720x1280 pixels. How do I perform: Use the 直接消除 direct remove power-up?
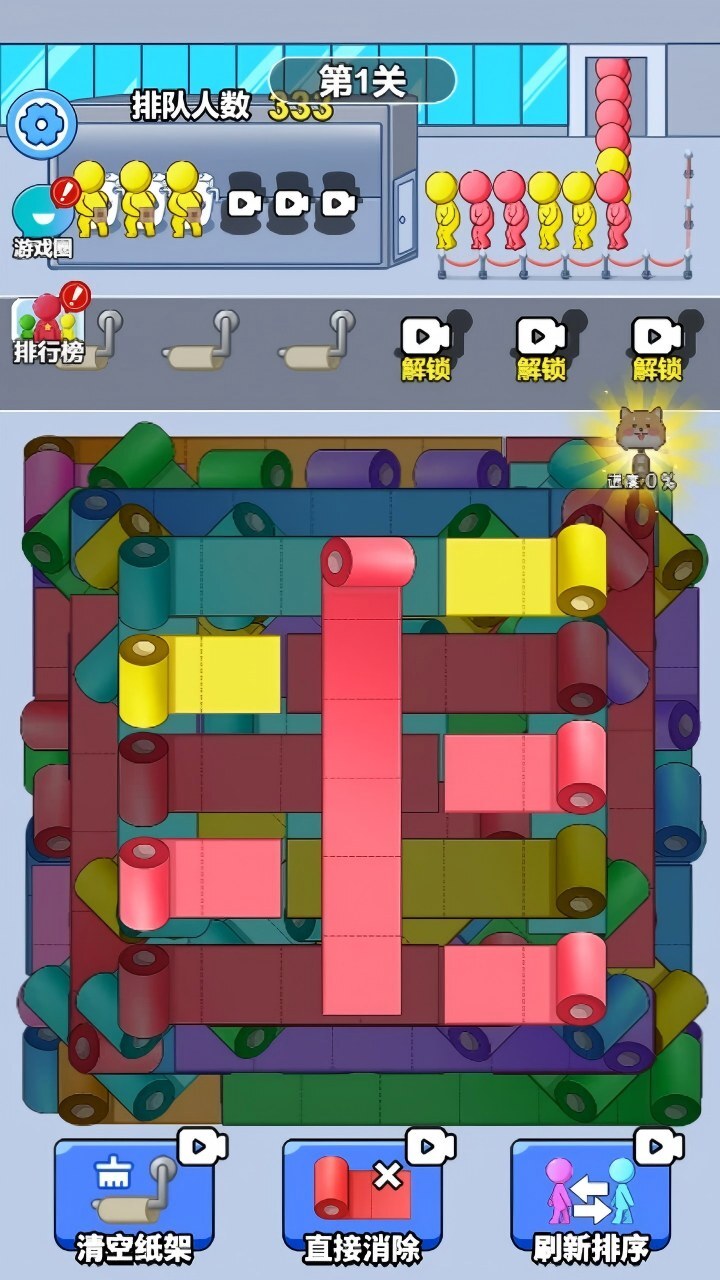362,1201
